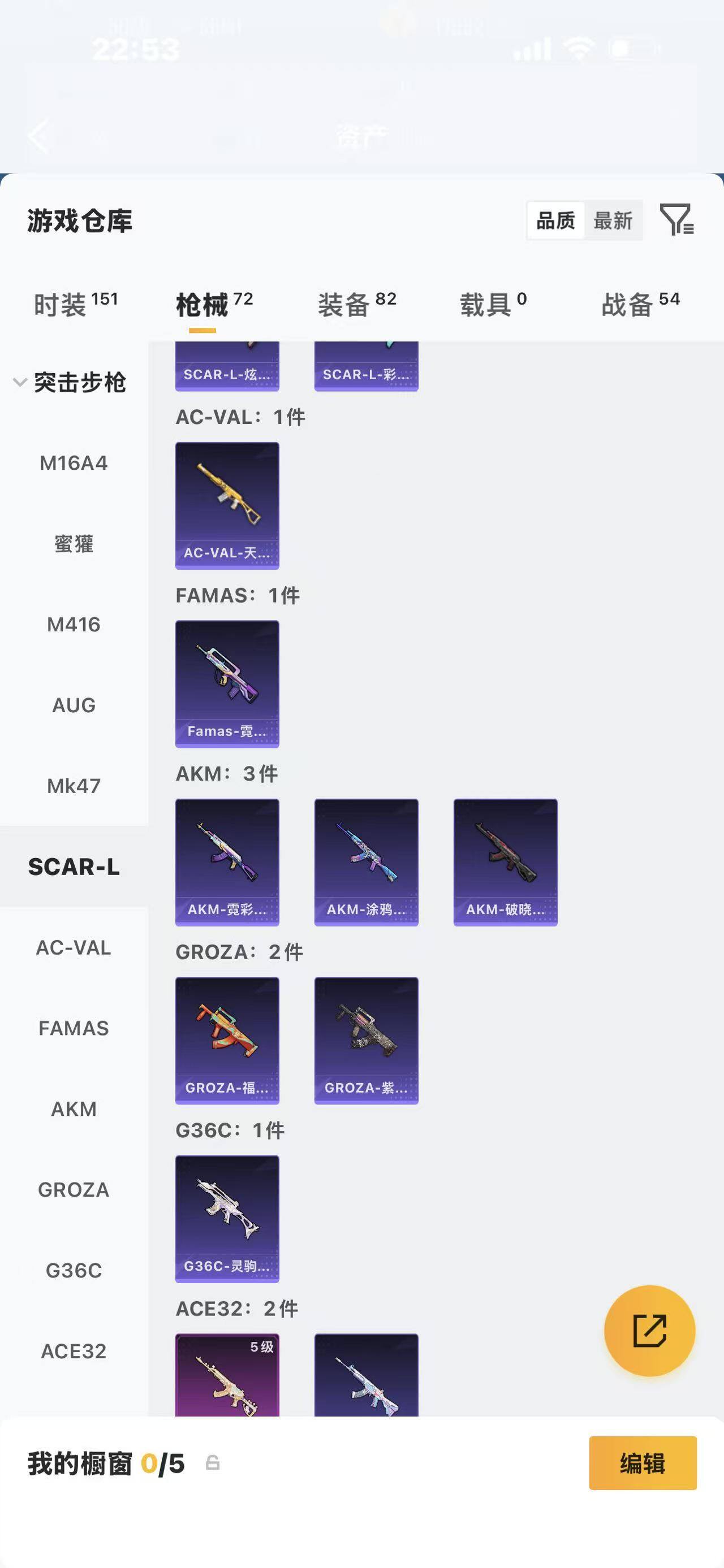Open the AC-VAL-天… gold skin tile
This screenshot has height=1568, width=724.
pos(227,505)
